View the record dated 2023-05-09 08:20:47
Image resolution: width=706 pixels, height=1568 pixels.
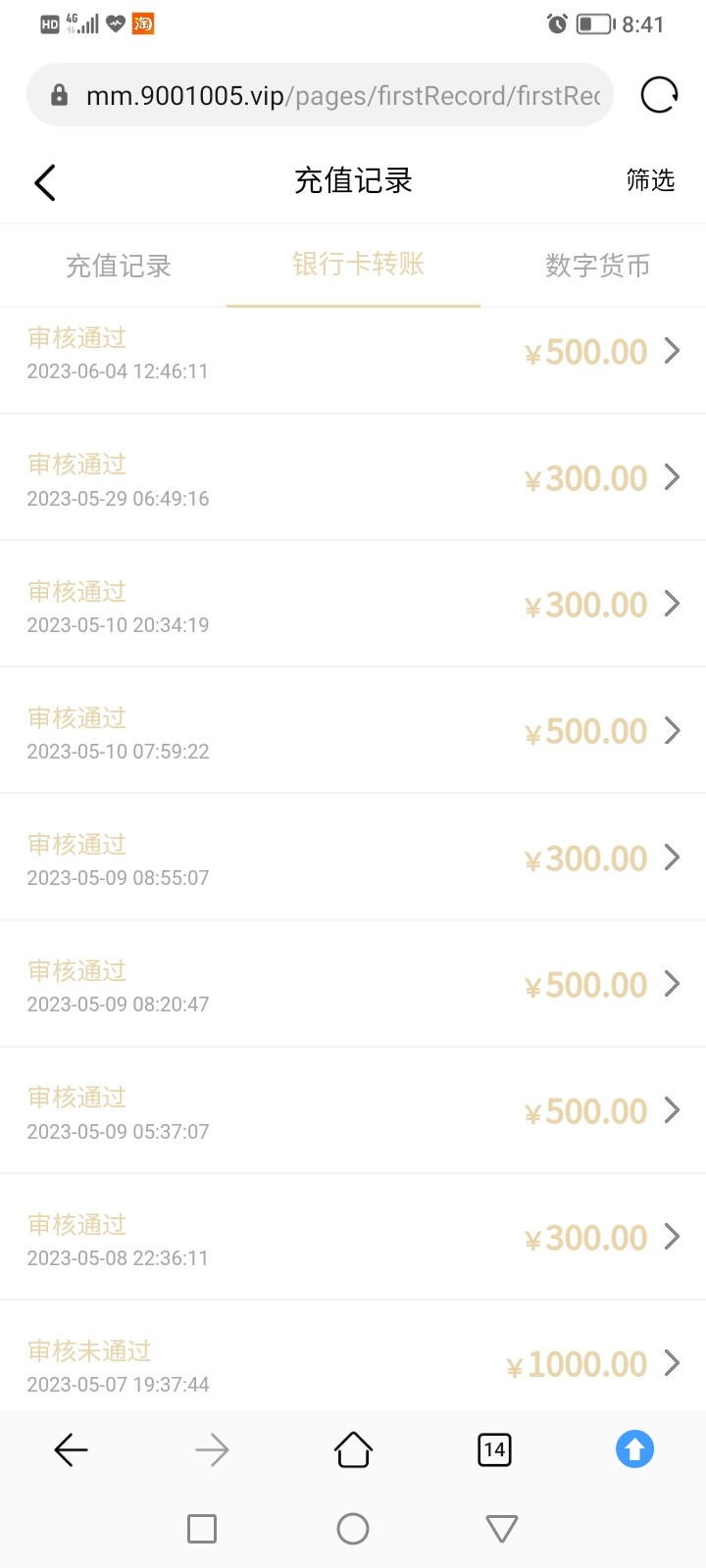click(353, 986)
